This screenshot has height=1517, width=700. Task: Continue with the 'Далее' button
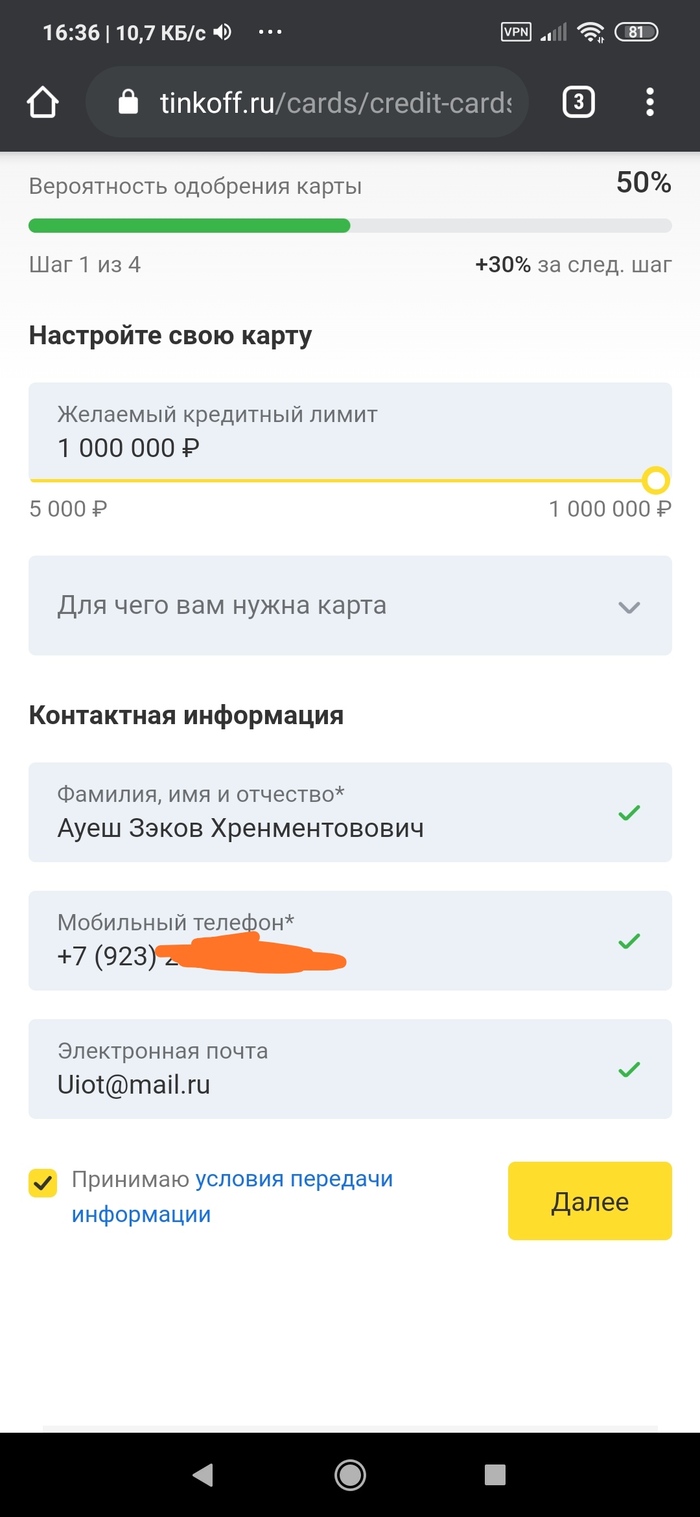589,1201
